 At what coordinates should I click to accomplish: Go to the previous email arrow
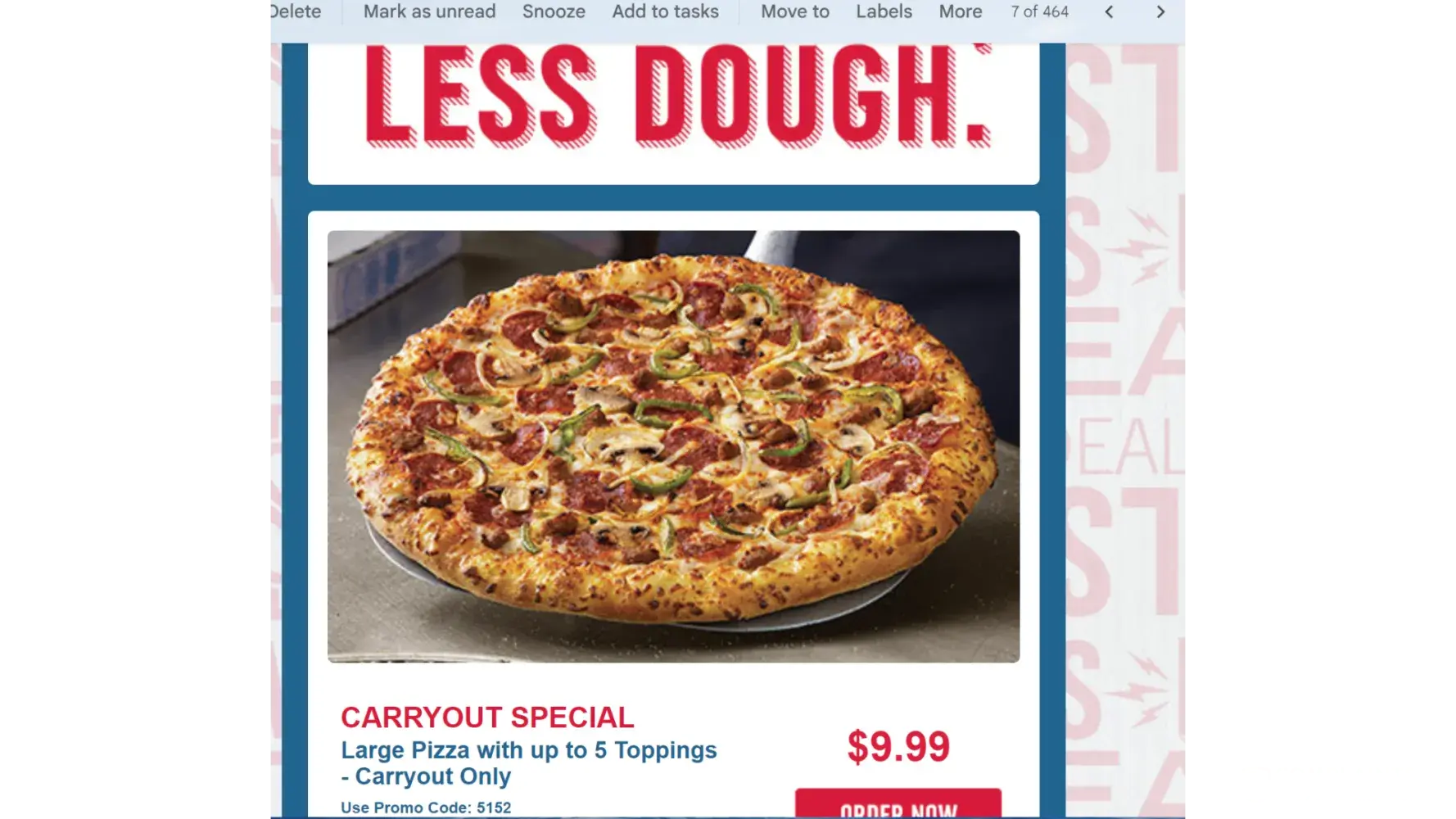tap(1109, 11)
